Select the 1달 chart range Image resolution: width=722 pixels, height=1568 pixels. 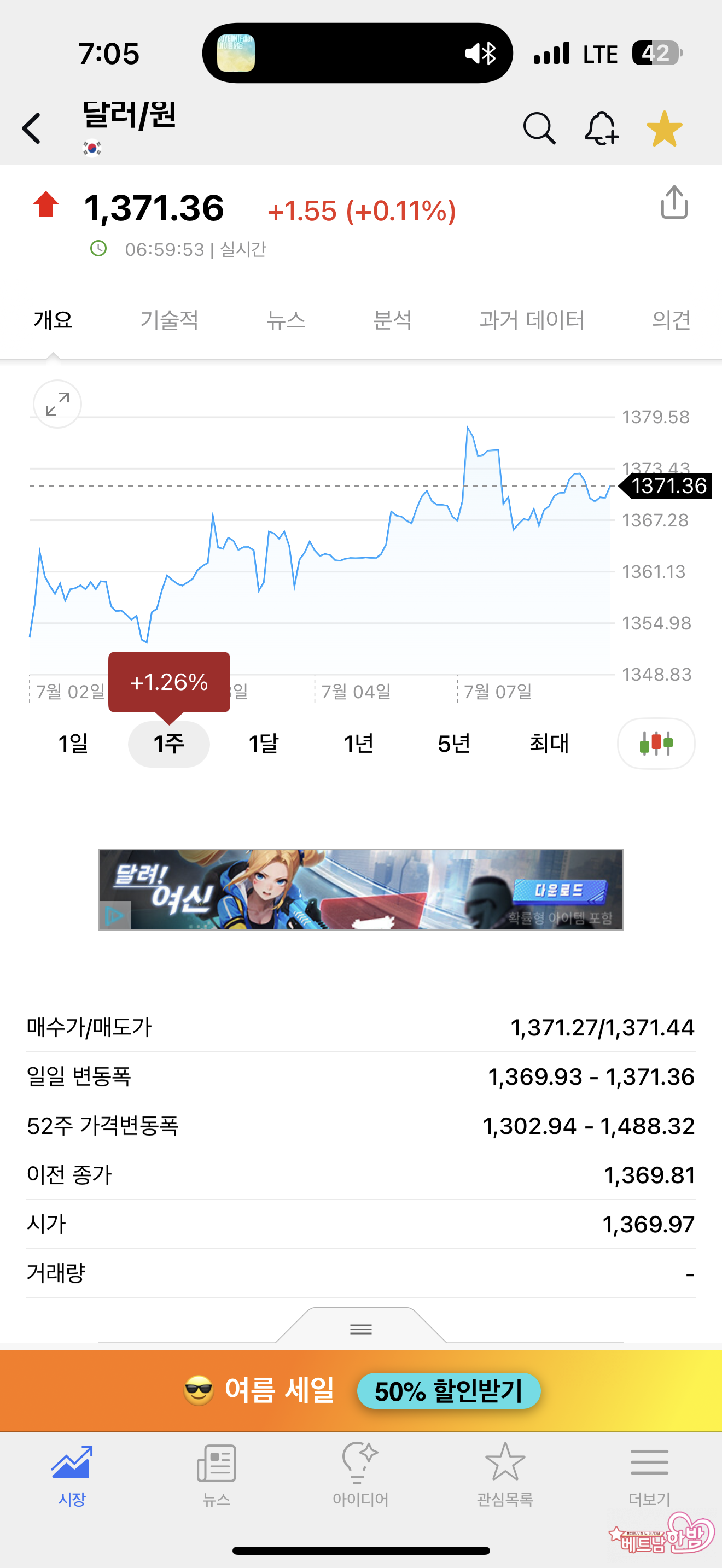click(x=264, y=743)
